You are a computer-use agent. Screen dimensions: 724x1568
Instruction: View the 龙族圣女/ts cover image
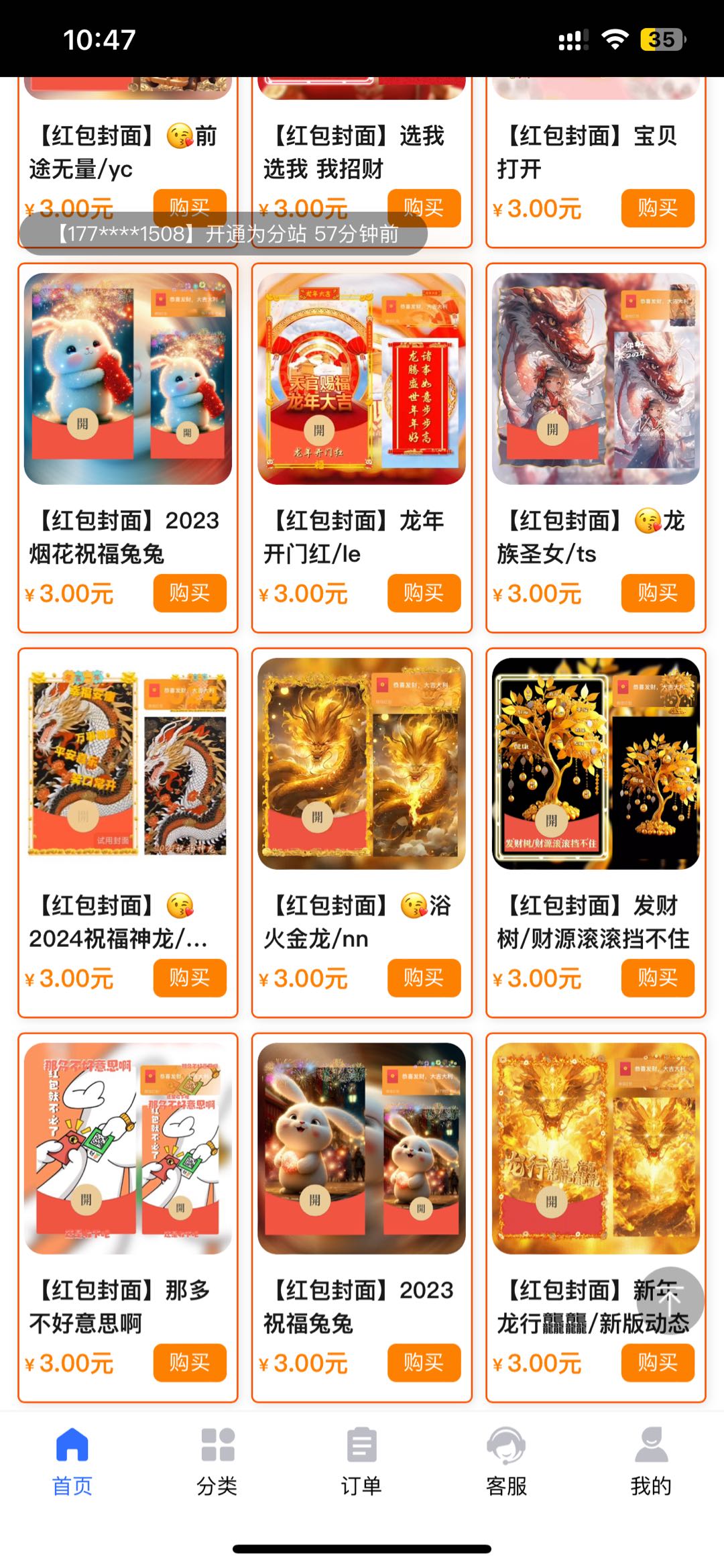pyautogui.click(x=595, y=379)
